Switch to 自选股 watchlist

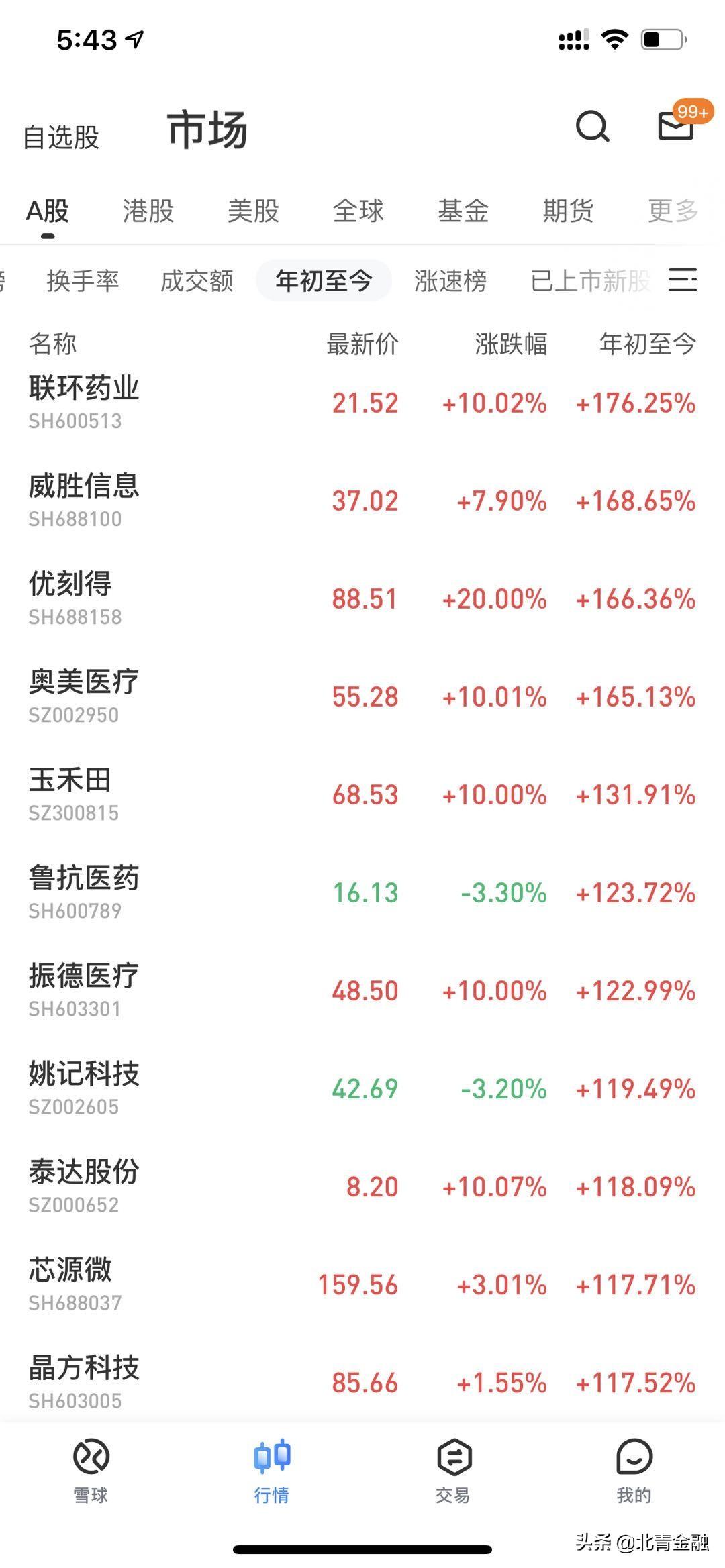[x=61, y=137]
